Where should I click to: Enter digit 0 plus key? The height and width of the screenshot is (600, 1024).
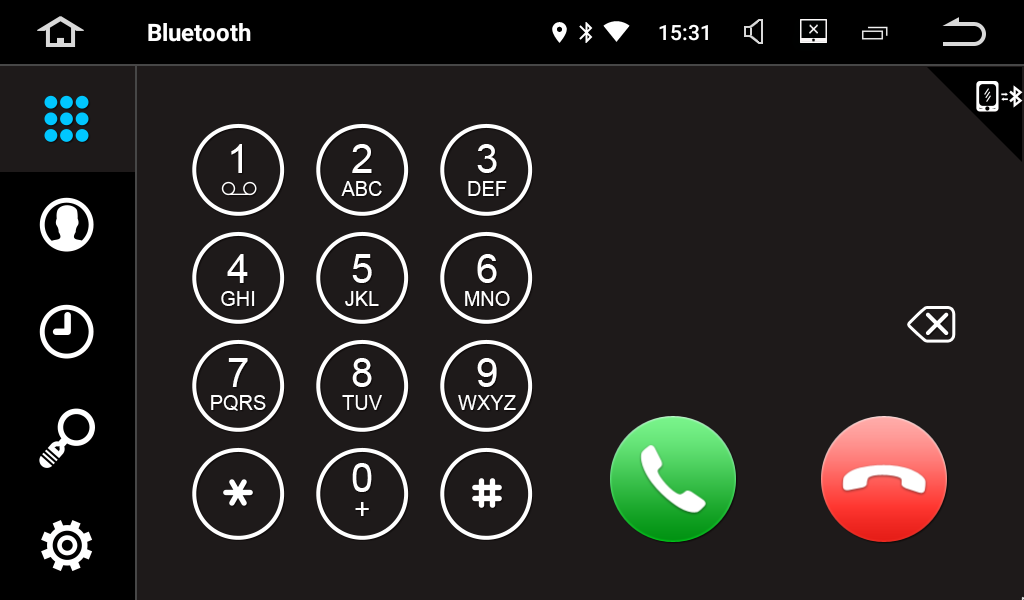(x=362, y=494)
